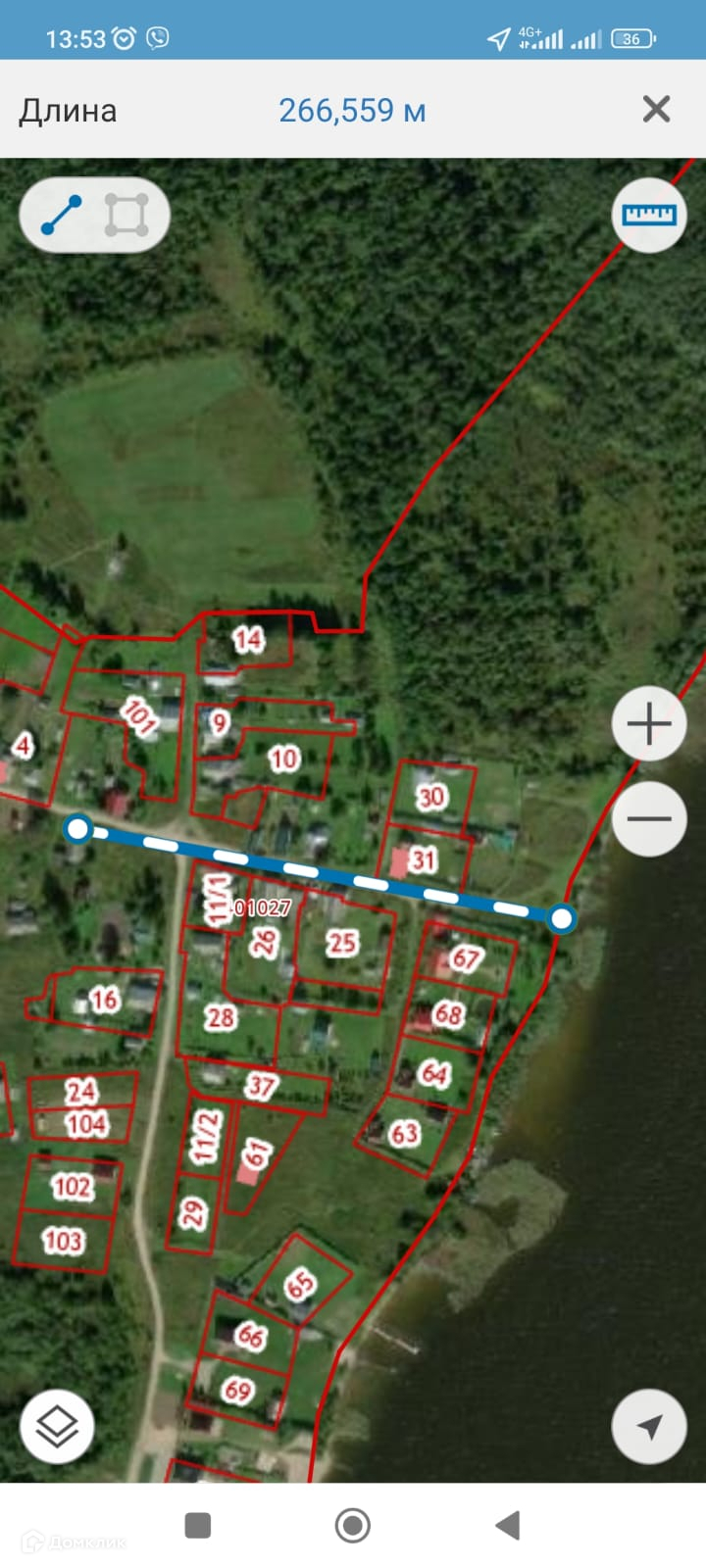The width and height of the screenshot is (706, 1568).
Task: Go to the home screen
Action: (x=353, y=1525)
